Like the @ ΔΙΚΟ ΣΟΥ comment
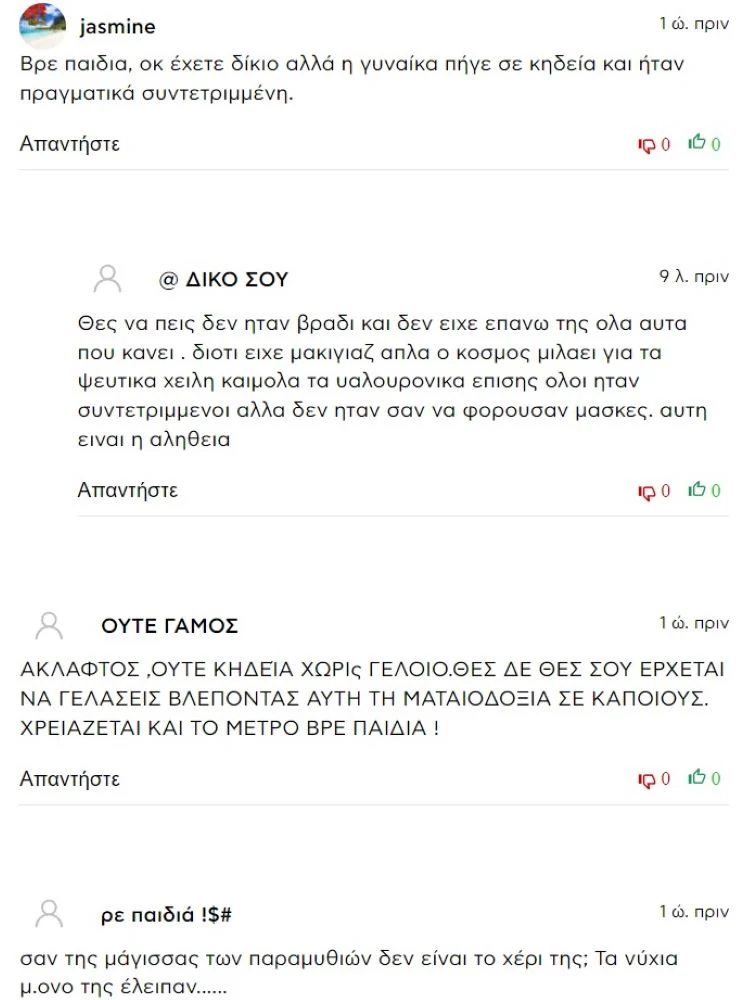 (x=697, y=490)
